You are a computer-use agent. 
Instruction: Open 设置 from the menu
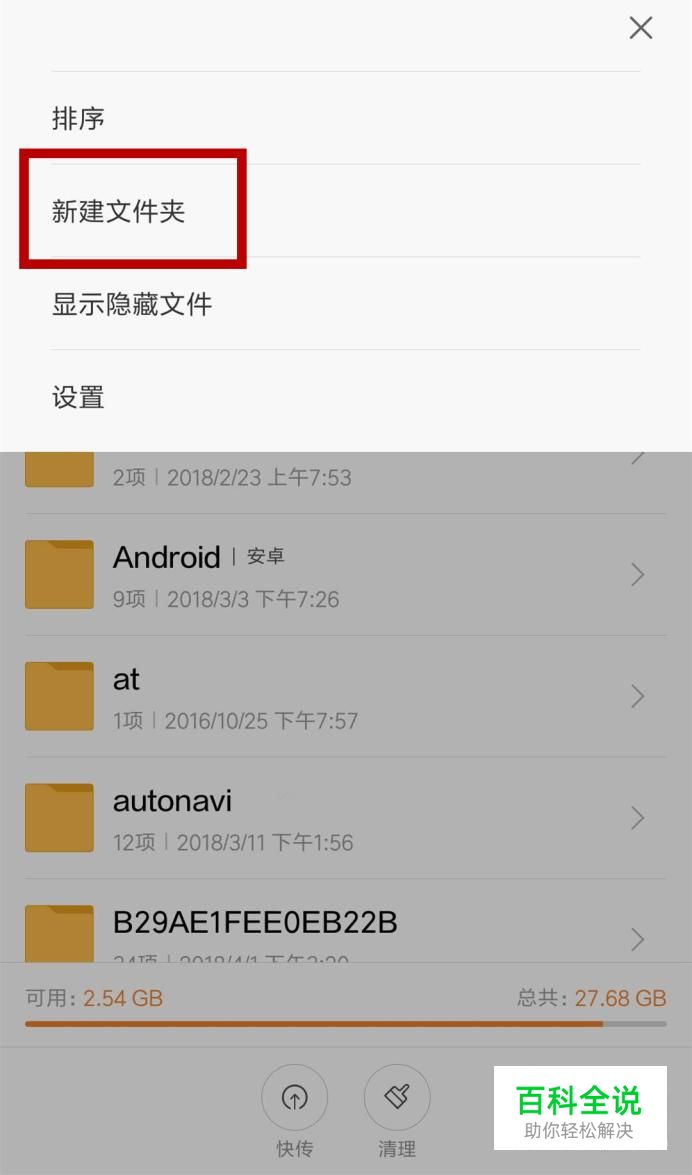[x=346, y=396]
